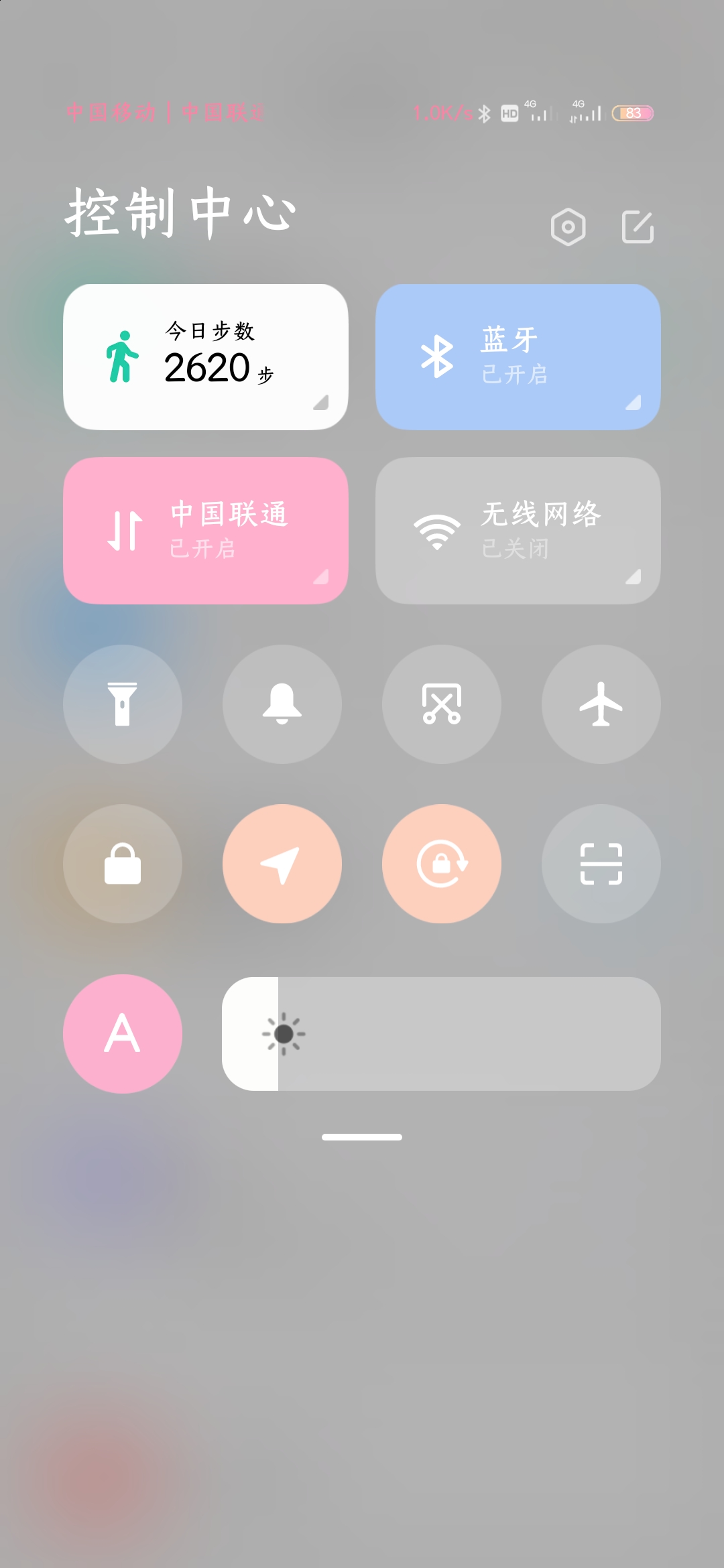Screen dimensions: 724x1568
Task: Turn on the flashlight
Action: coord(123,704)
